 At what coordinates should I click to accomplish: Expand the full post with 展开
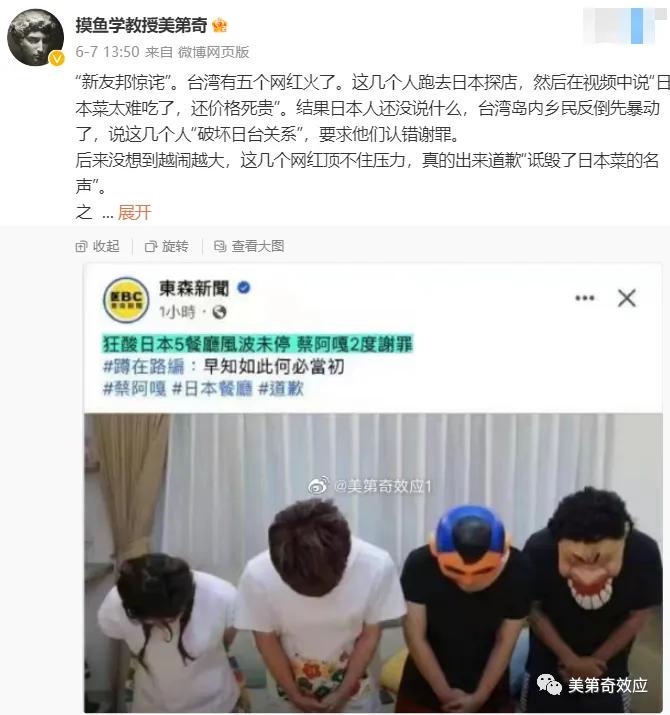(134, 212)
